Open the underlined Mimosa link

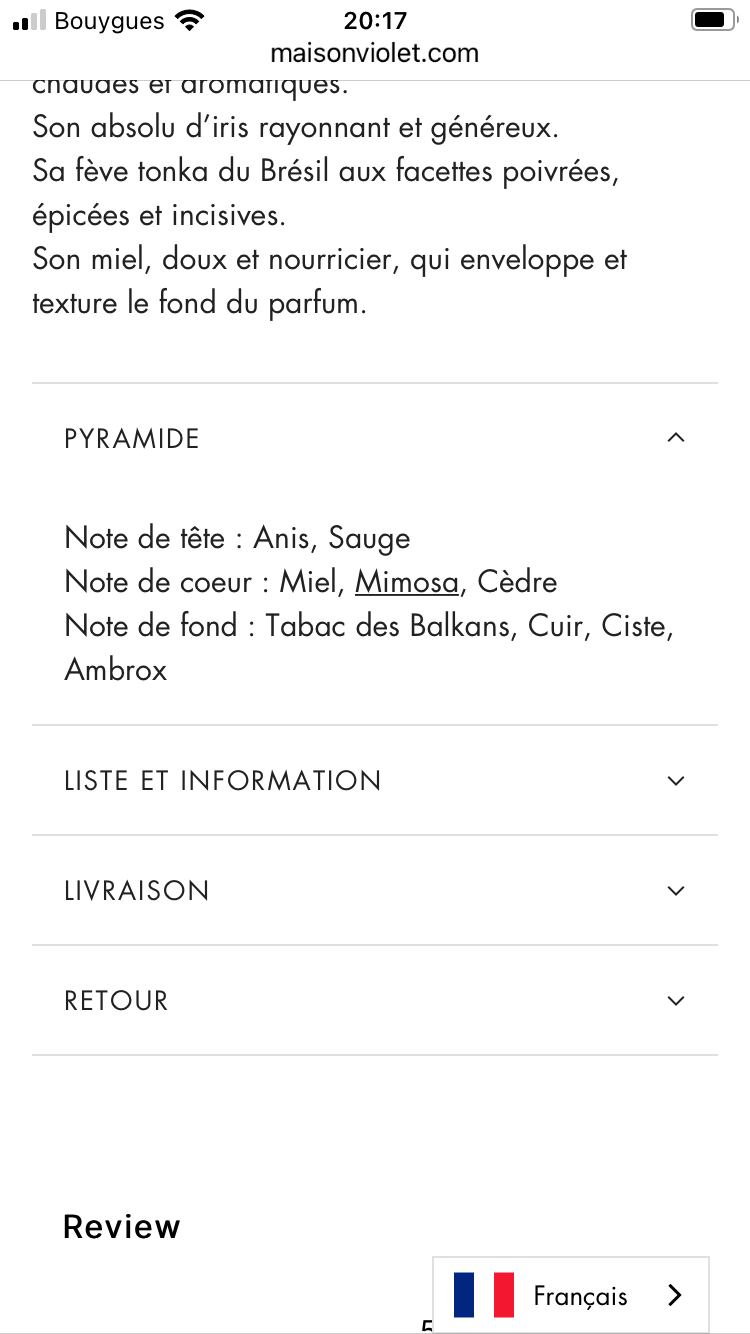[x=407, y=582]
